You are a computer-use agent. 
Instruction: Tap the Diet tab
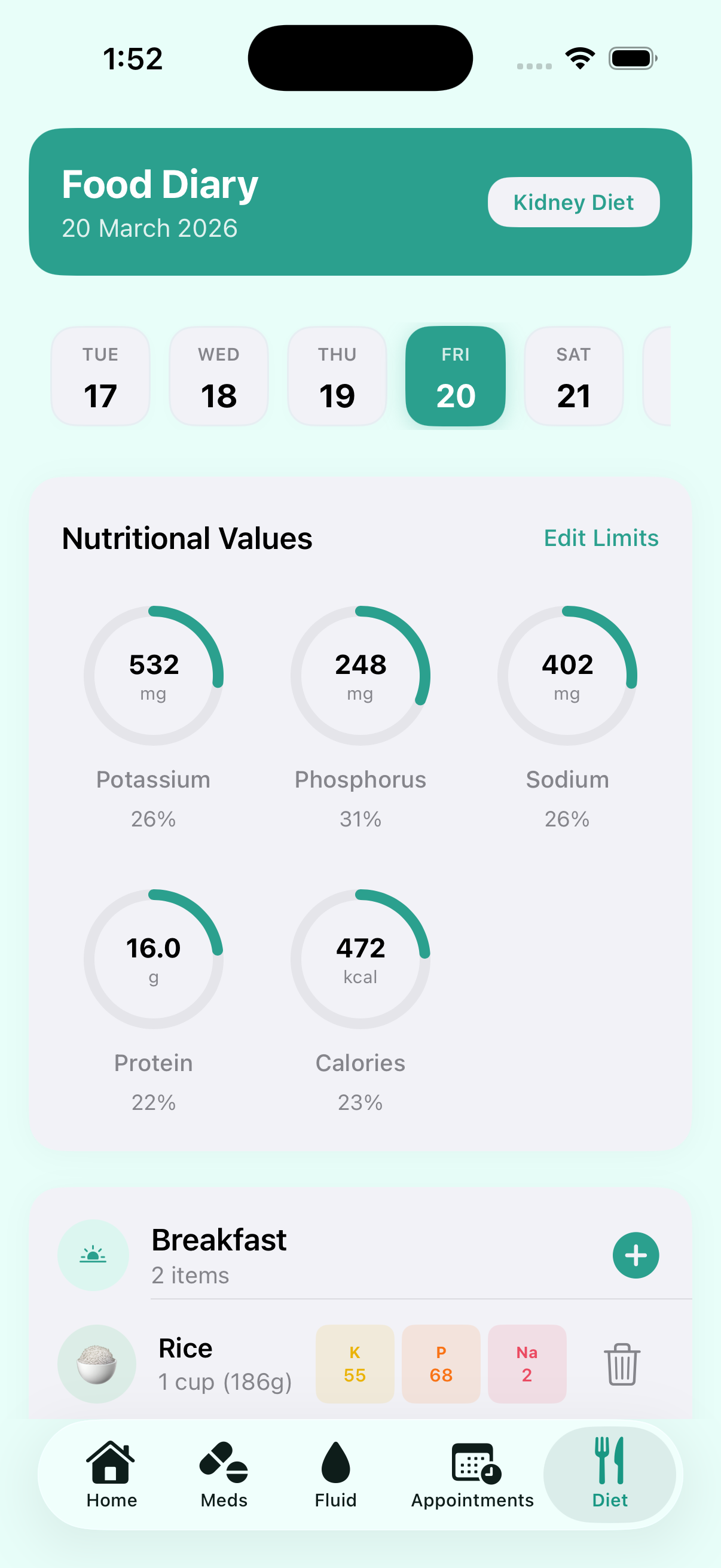(x=609, y=1474)
